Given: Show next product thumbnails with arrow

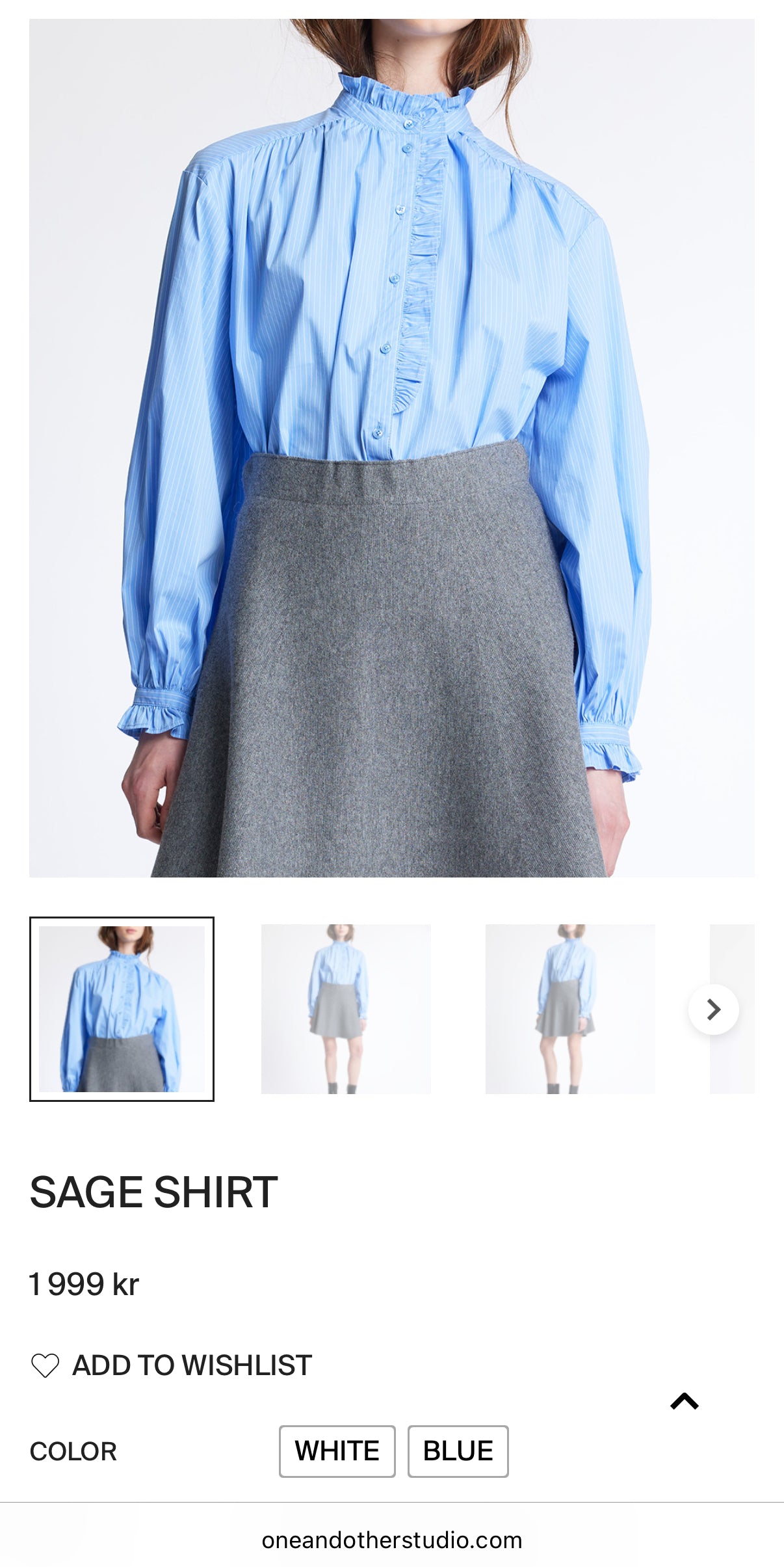Looking at the screenshot, I should coord(713,1009).
